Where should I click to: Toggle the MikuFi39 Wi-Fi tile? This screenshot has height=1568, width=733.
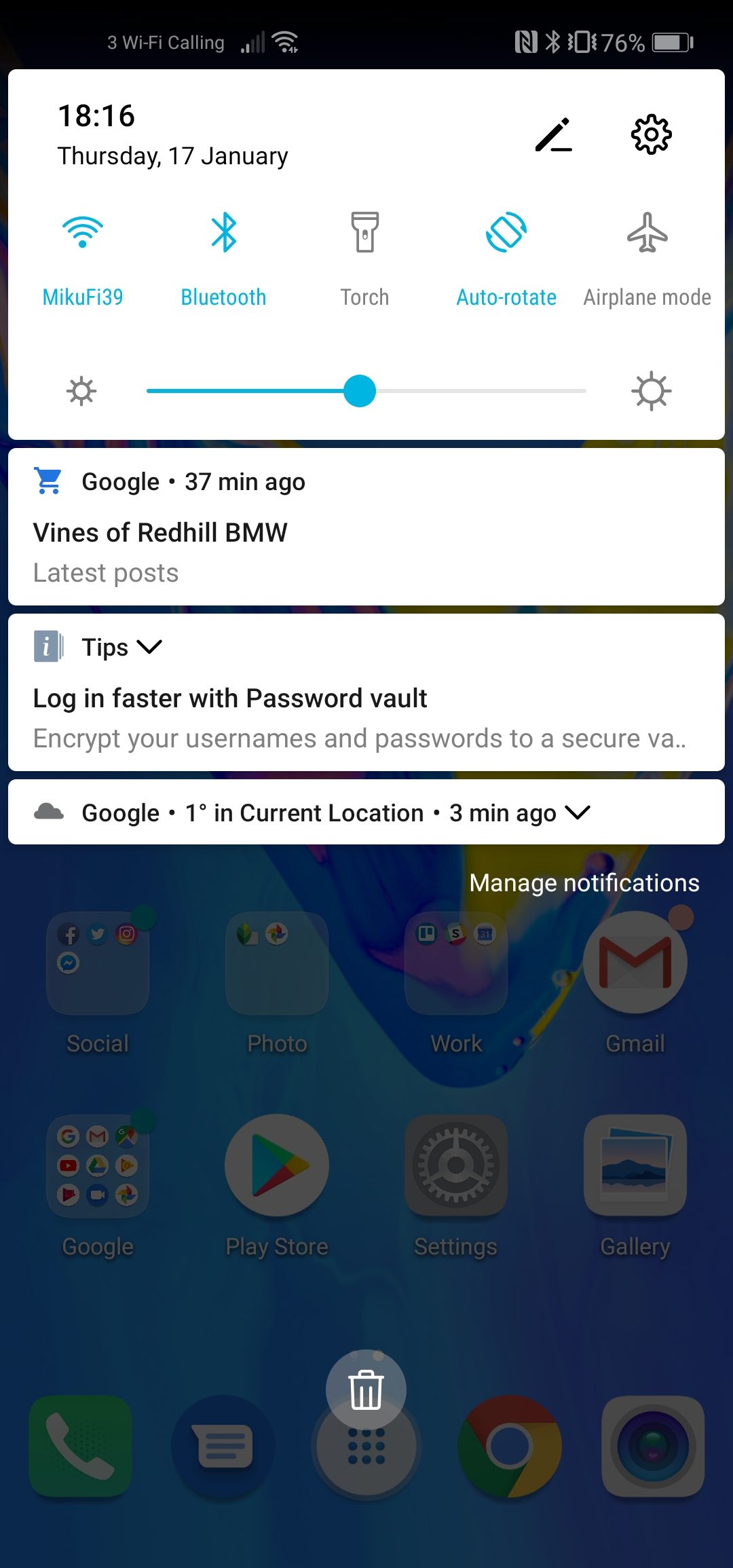(x=83, y=233)
